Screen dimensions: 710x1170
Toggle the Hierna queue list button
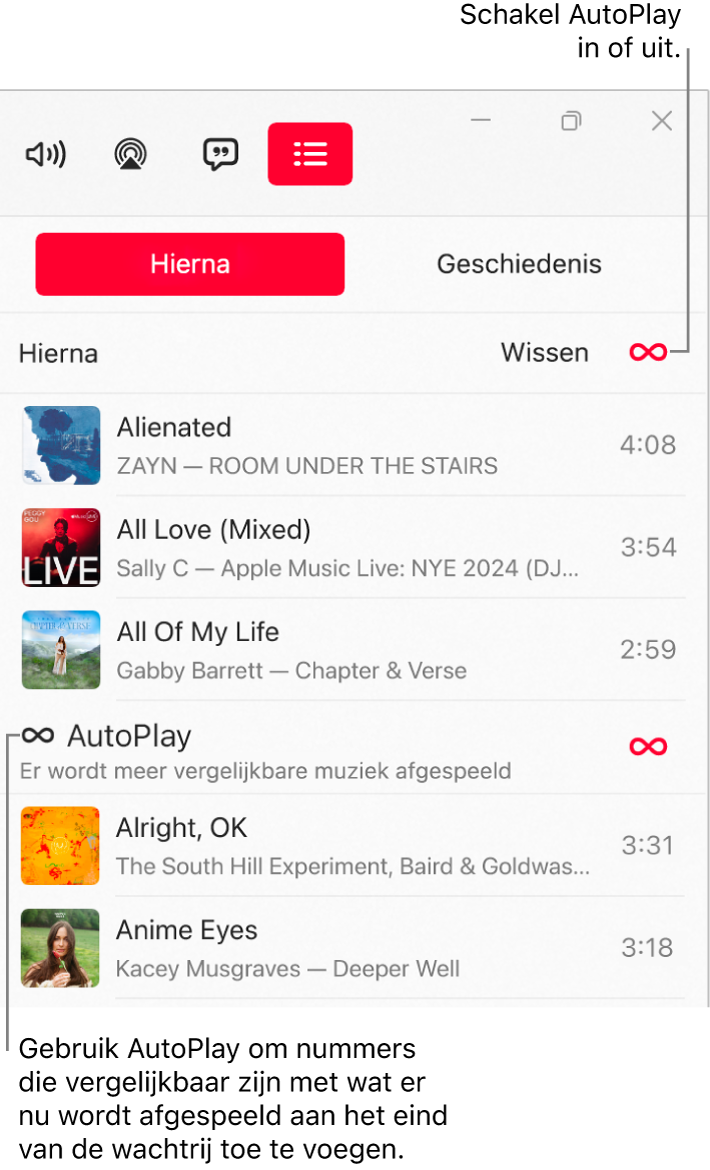(x=310, y=154)
